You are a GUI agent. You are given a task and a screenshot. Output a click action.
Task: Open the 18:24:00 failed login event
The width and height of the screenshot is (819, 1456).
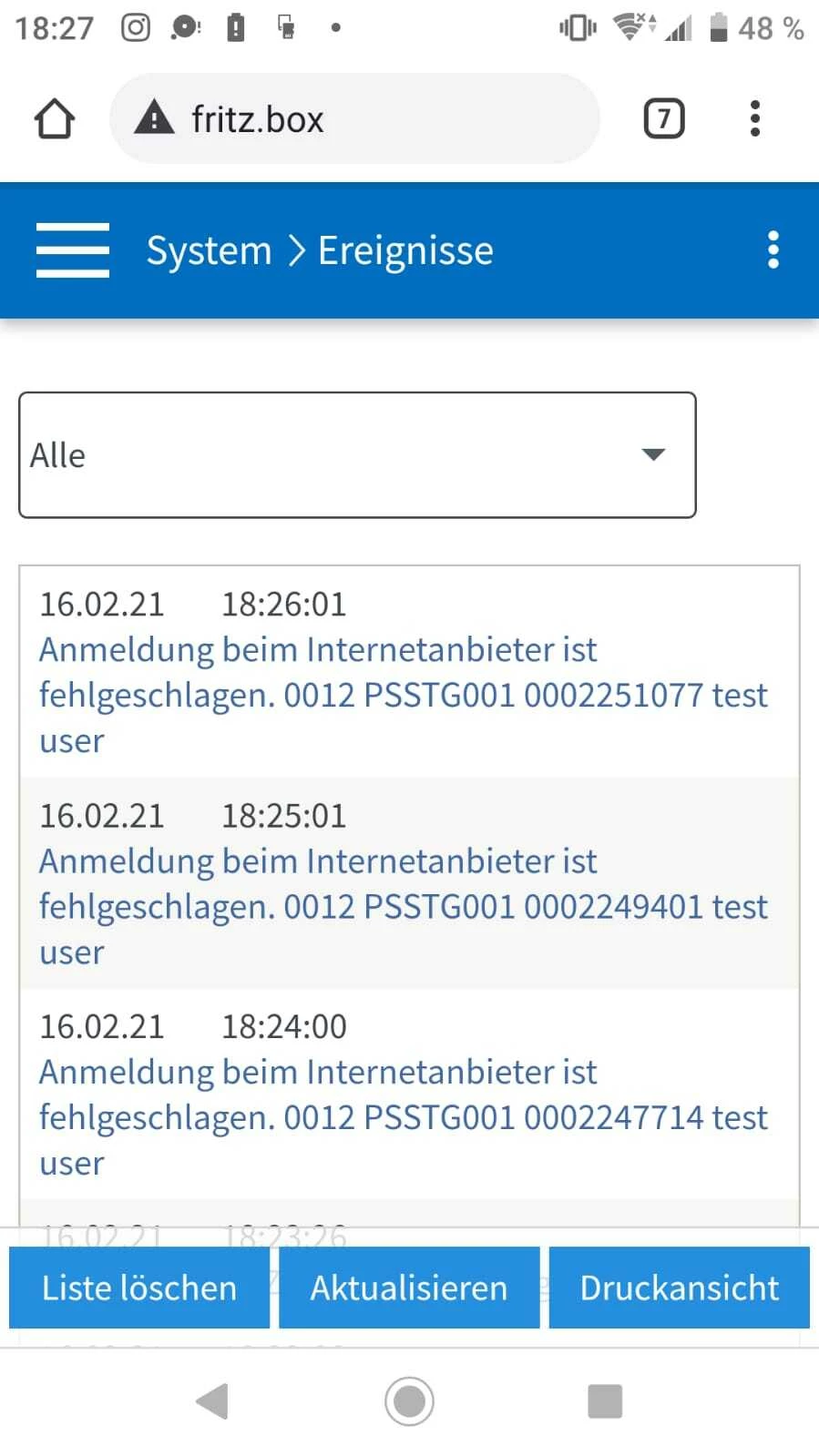(x=403, y=1116)
